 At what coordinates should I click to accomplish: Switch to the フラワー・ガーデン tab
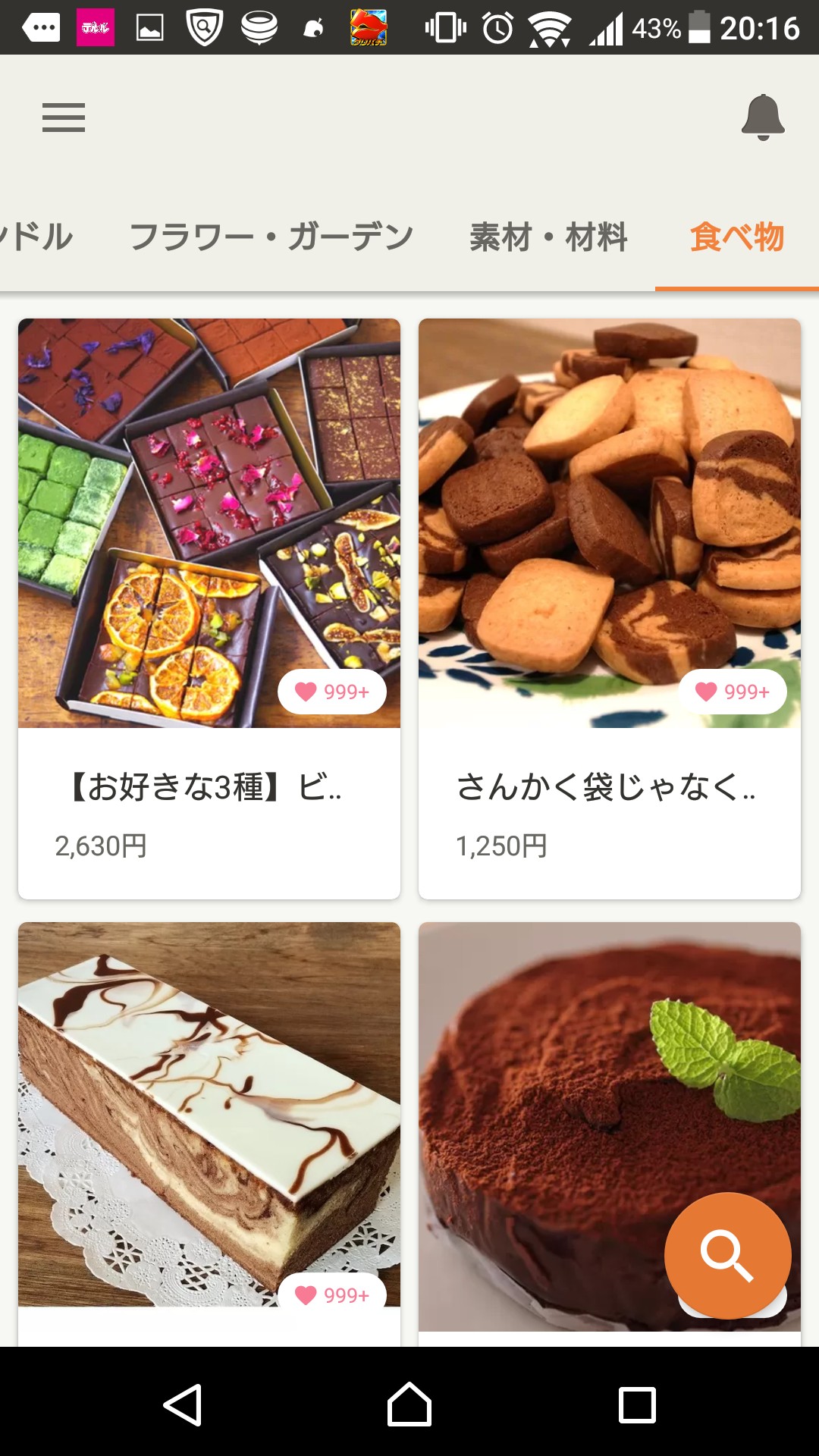[271, 237]
